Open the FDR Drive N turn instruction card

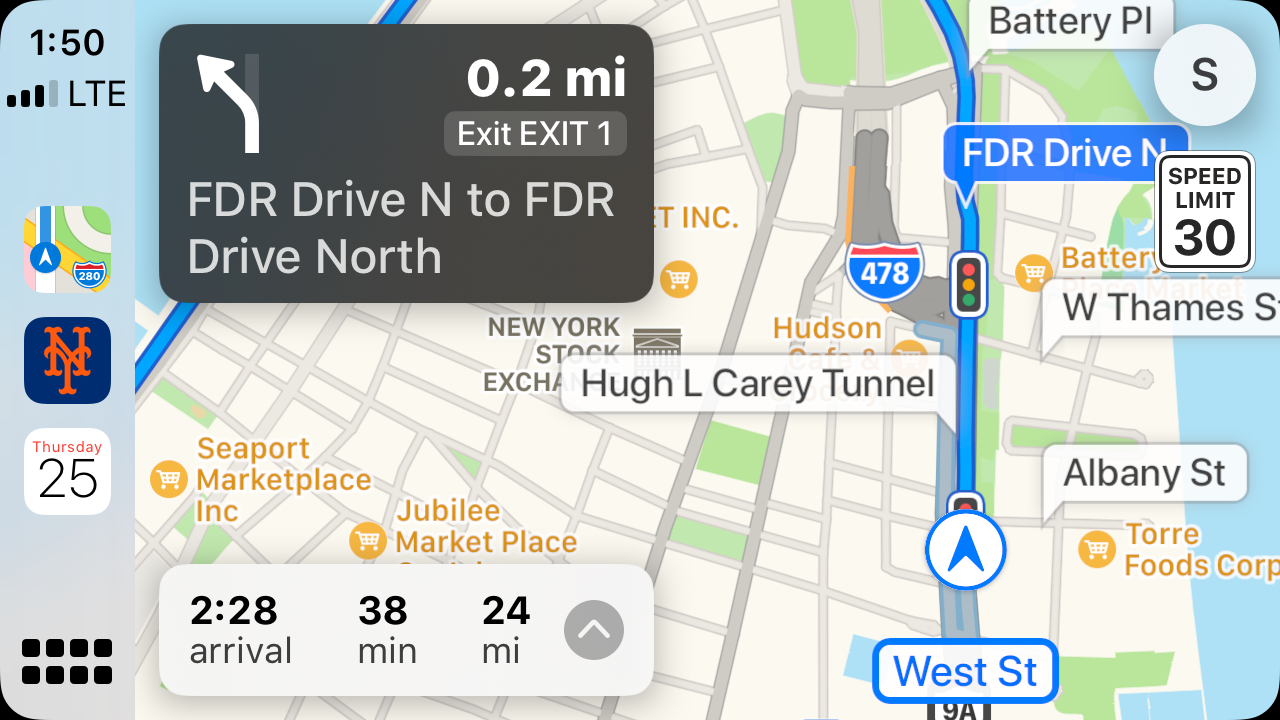[406, 164]
